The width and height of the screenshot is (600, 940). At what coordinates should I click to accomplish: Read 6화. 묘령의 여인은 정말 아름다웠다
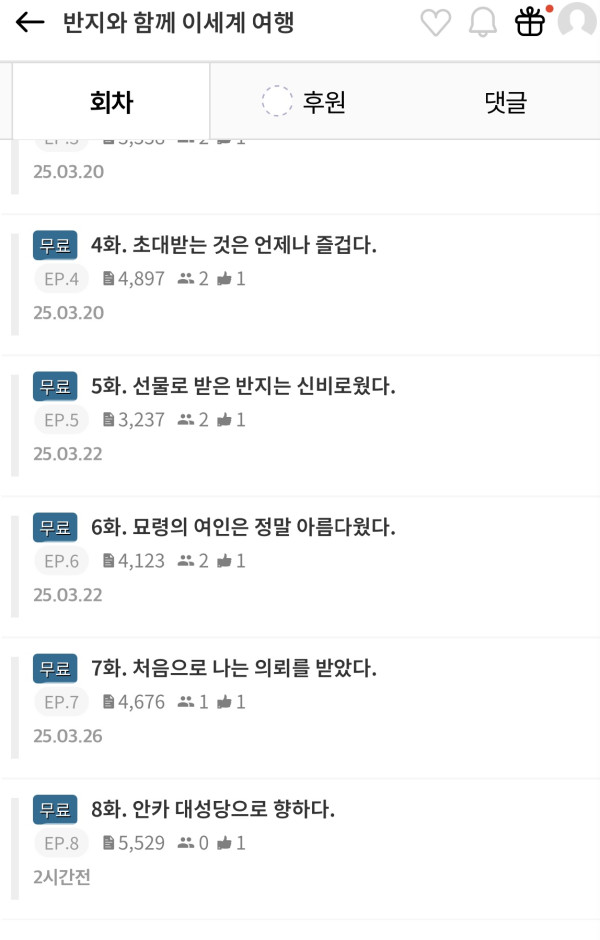pyautogui.click(x=243, y=527)
